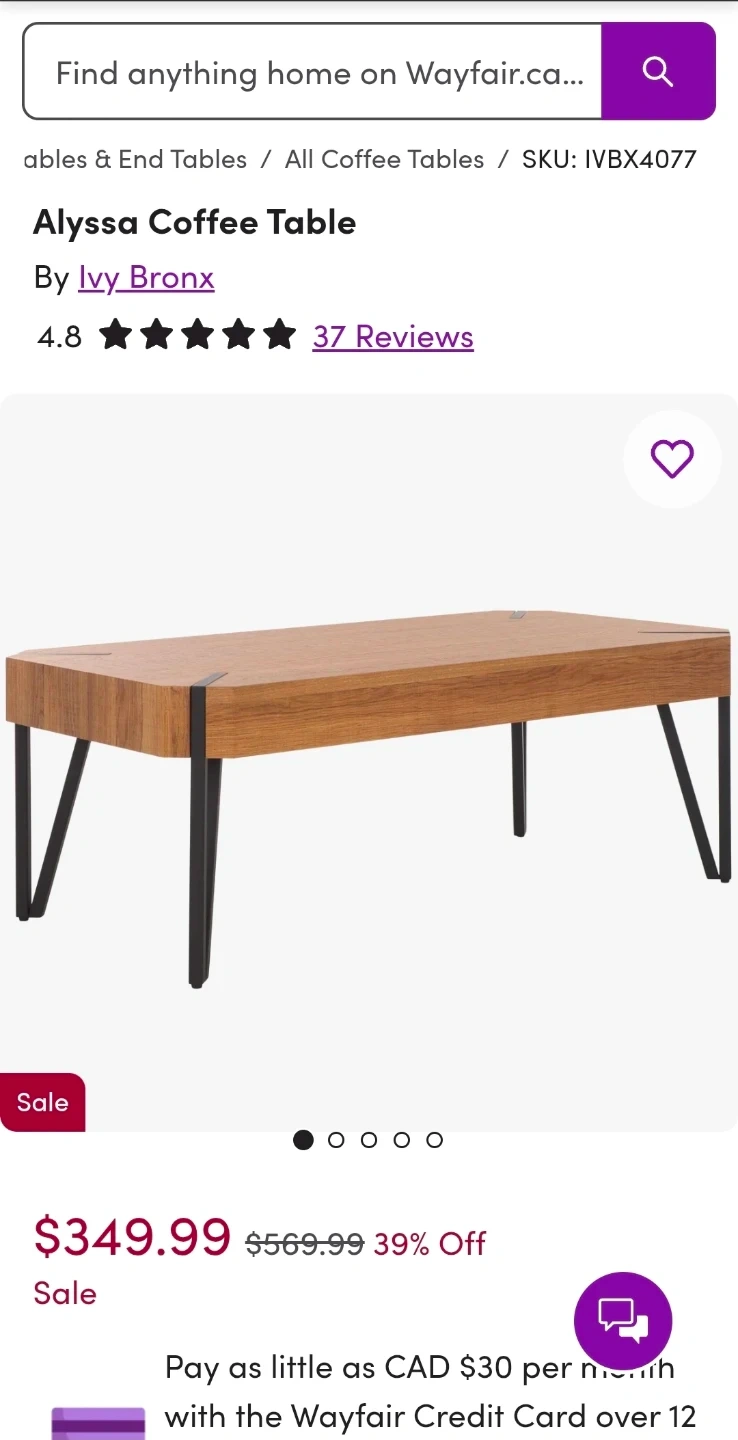Start a live chat with support
This screenshot has width=738, height=1440.
623,1320
